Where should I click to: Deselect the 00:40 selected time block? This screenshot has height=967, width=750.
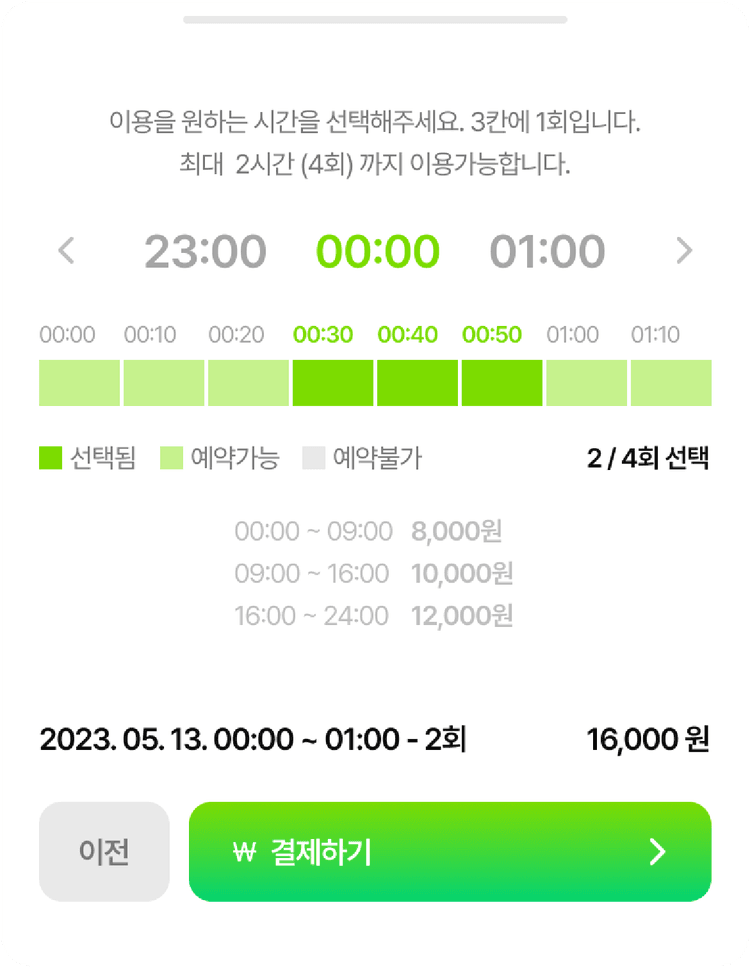(x=417, y=381)
